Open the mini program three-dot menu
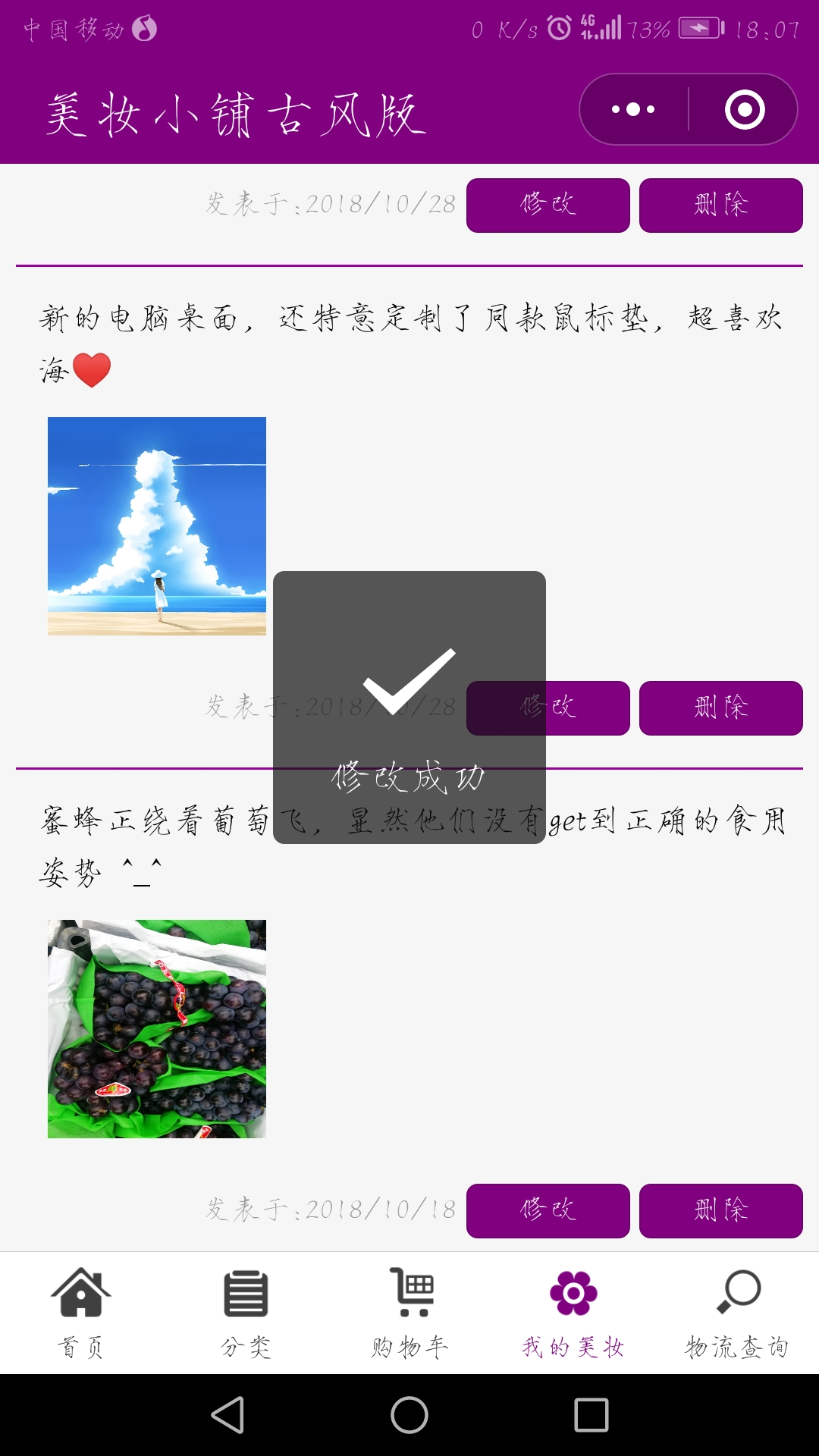This screenshot has width=819, height=1456. (633, 109)
